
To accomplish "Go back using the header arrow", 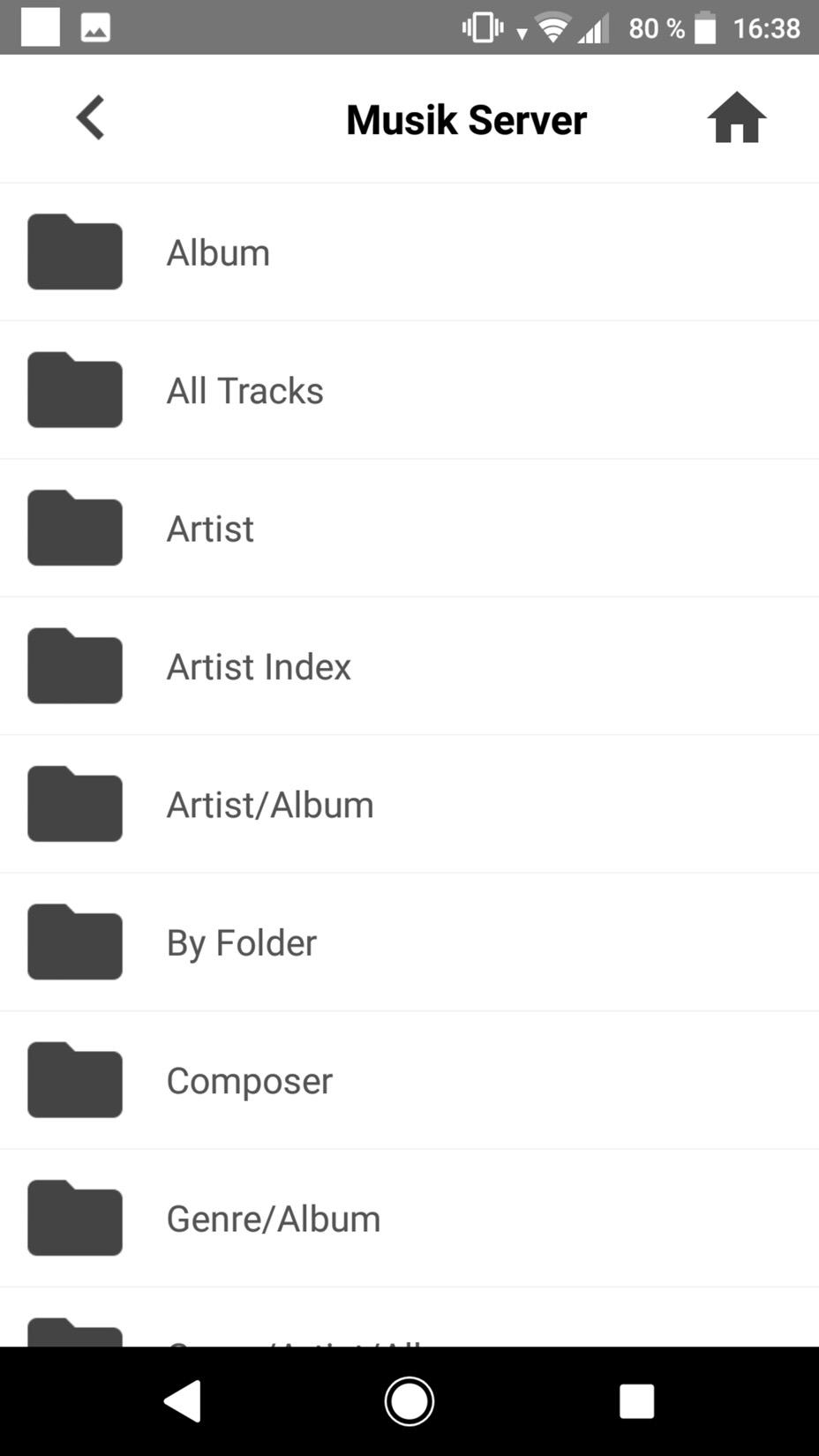I will pos(91,118).
